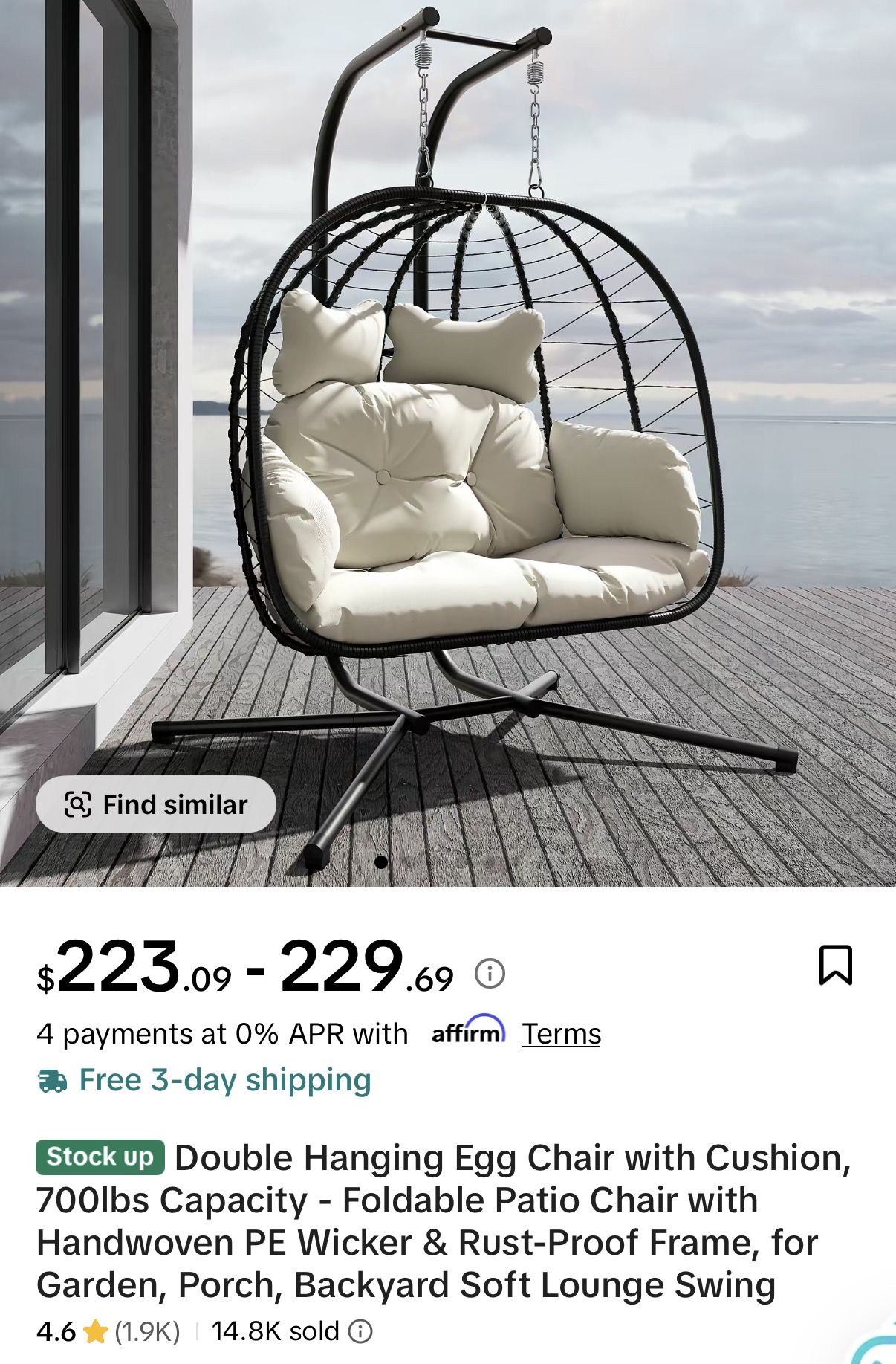Open the Affirm Terms link
The image size is (896, 1364).
coord(561,1034)
